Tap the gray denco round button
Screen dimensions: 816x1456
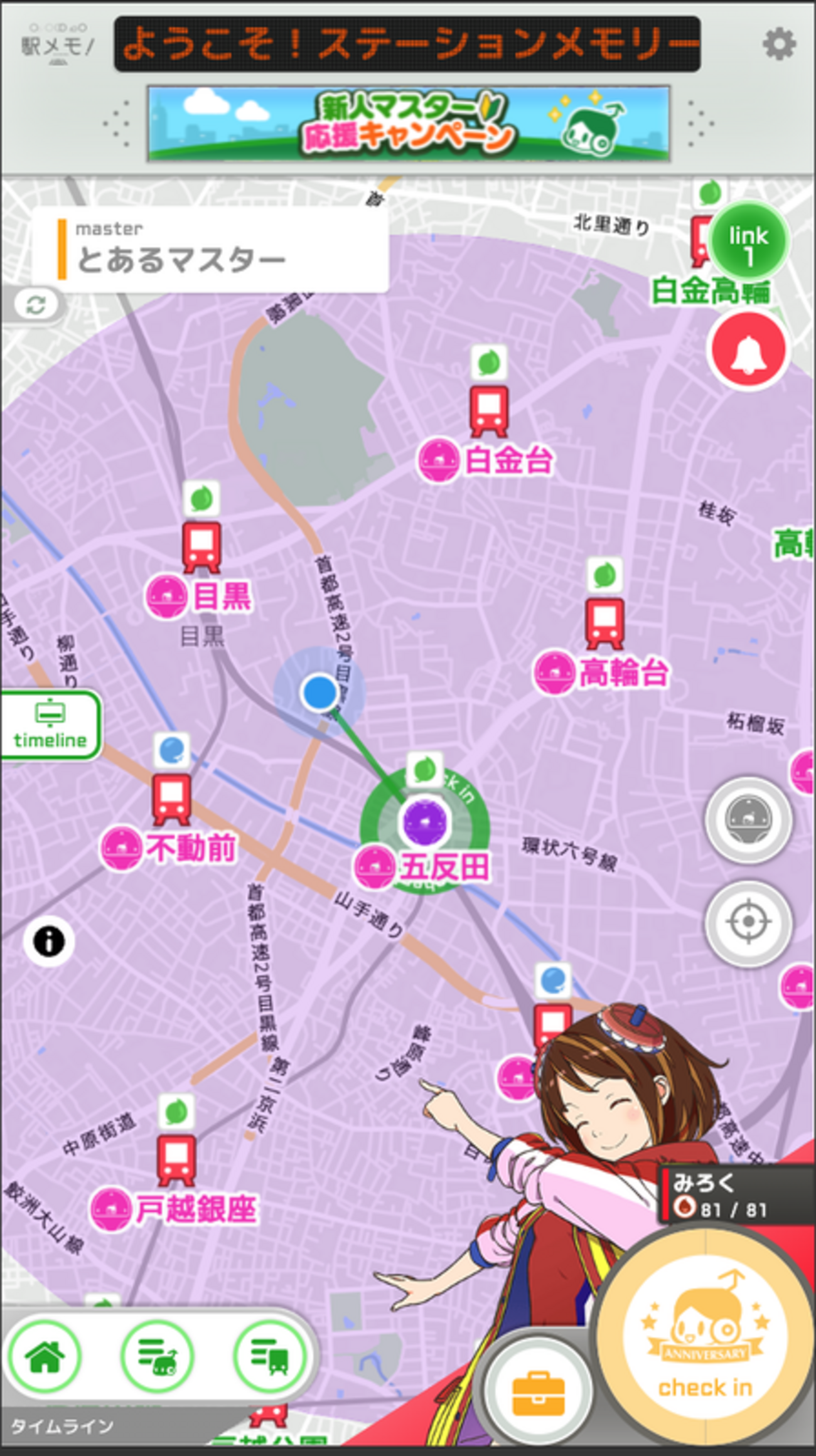748,819
